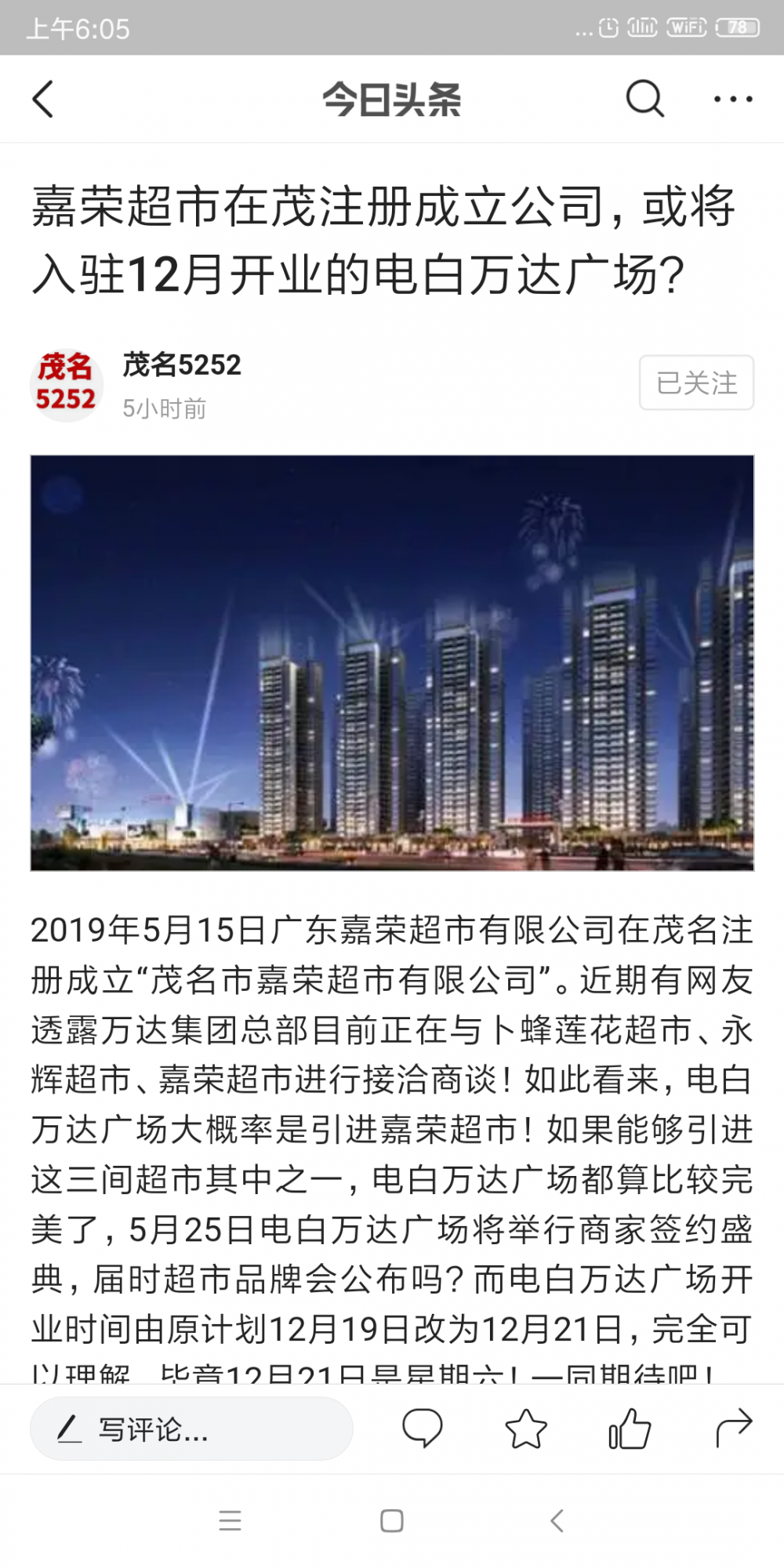Viewport: 784px width, 1568px height.
Task: Share the article with the arrow icon
Action: (733, 1428)
